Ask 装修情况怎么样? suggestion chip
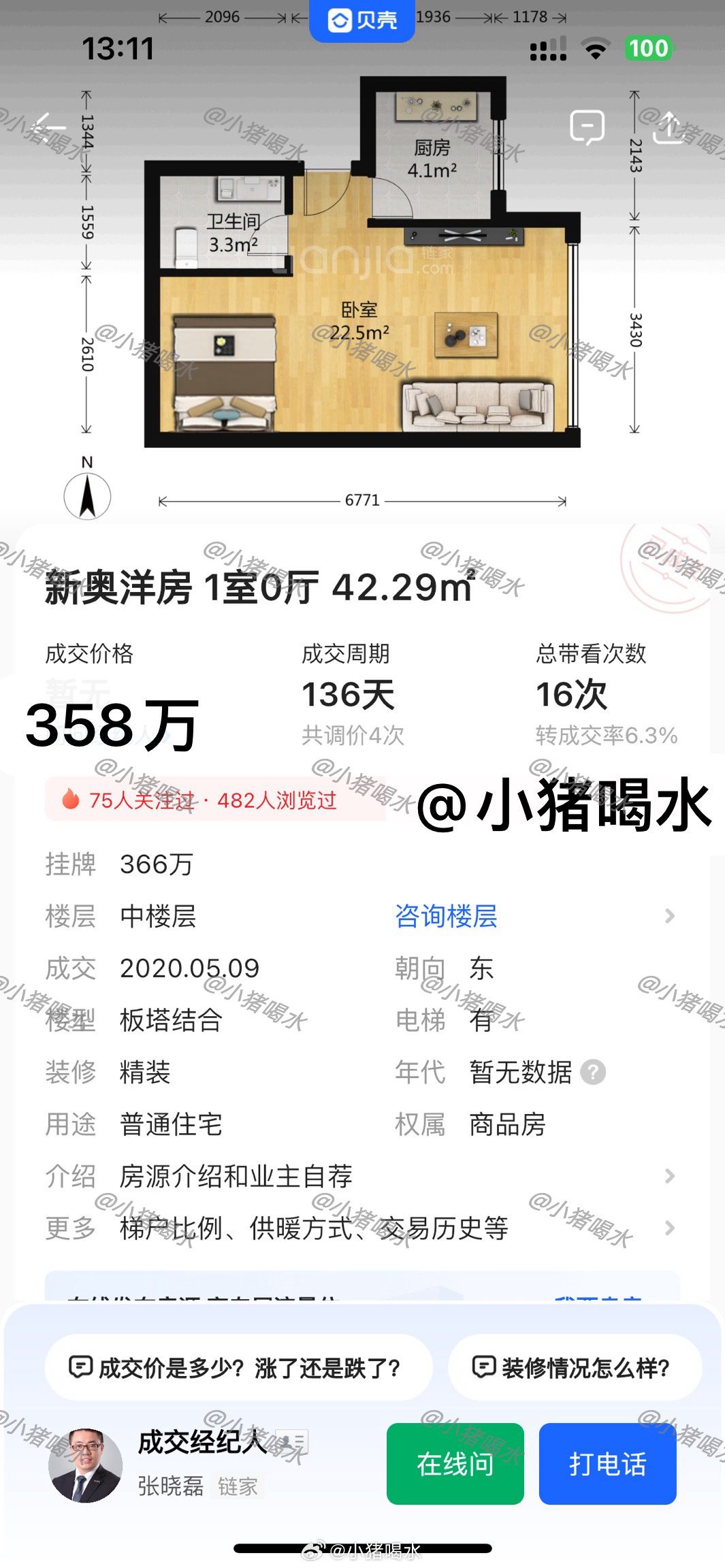The height and width of the screenshot is (1568, 725). [574, 1367]
